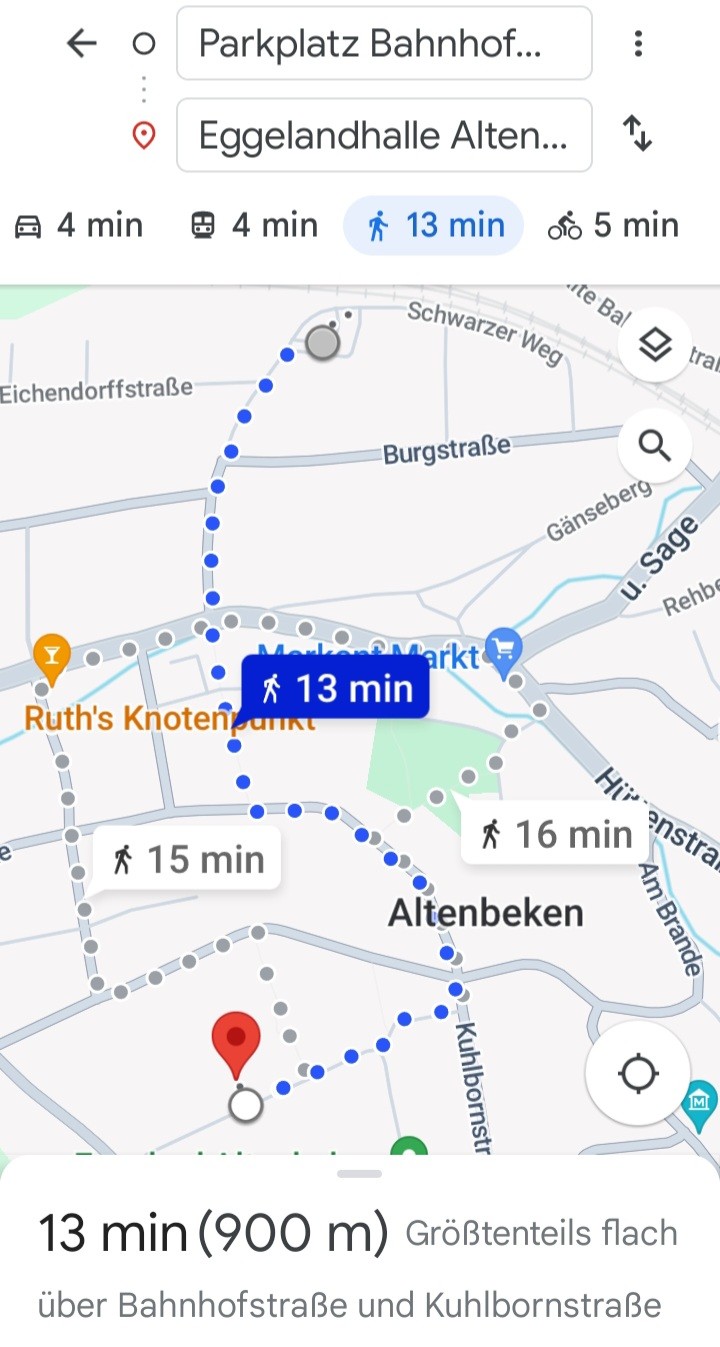This screenshot has width=720, height=1347.
Task: Go back from the directions screen
Action: click(81, 43)
